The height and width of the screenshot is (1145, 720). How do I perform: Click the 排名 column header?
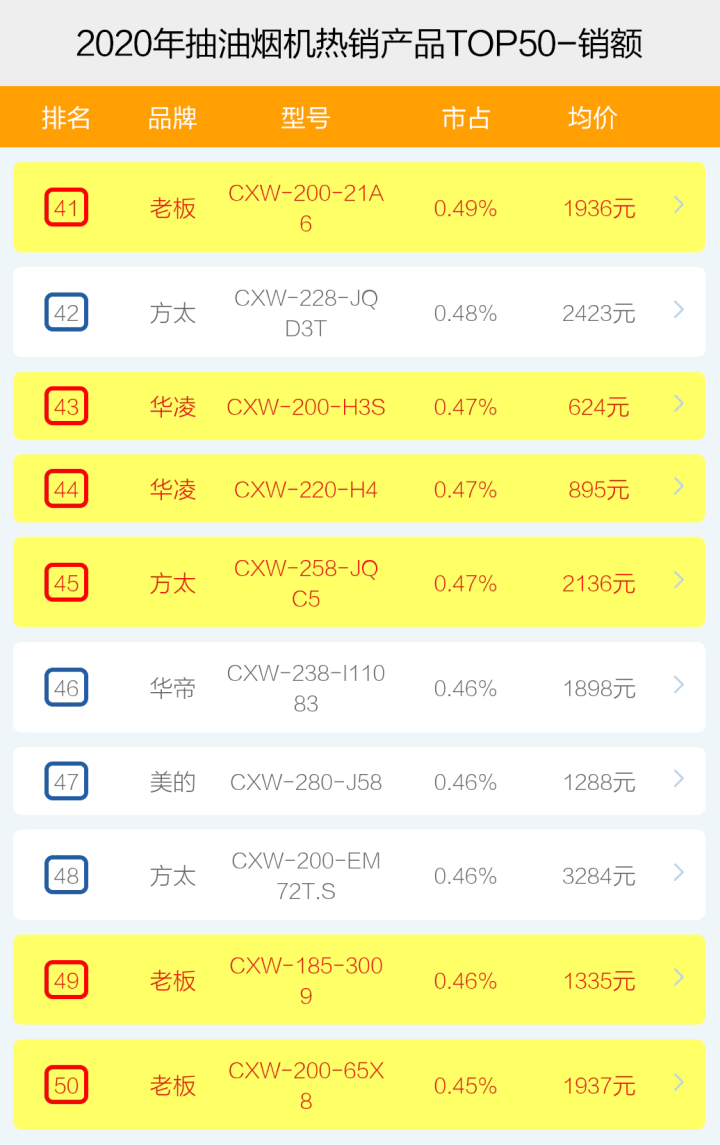(x=66, y=117)
